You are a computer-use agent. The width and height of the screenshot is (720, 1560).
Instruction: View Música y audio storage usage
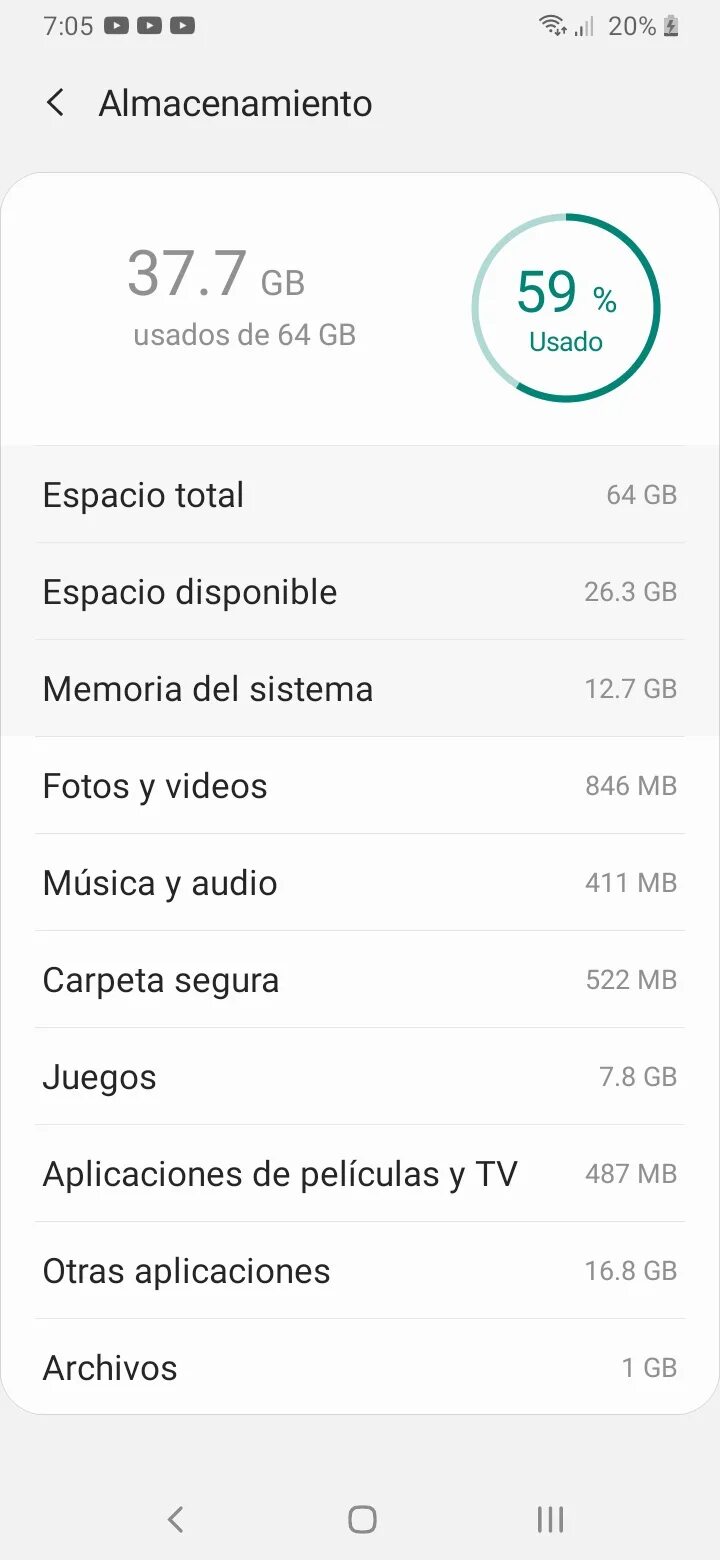pyautogui.click(x=360, y=883)
